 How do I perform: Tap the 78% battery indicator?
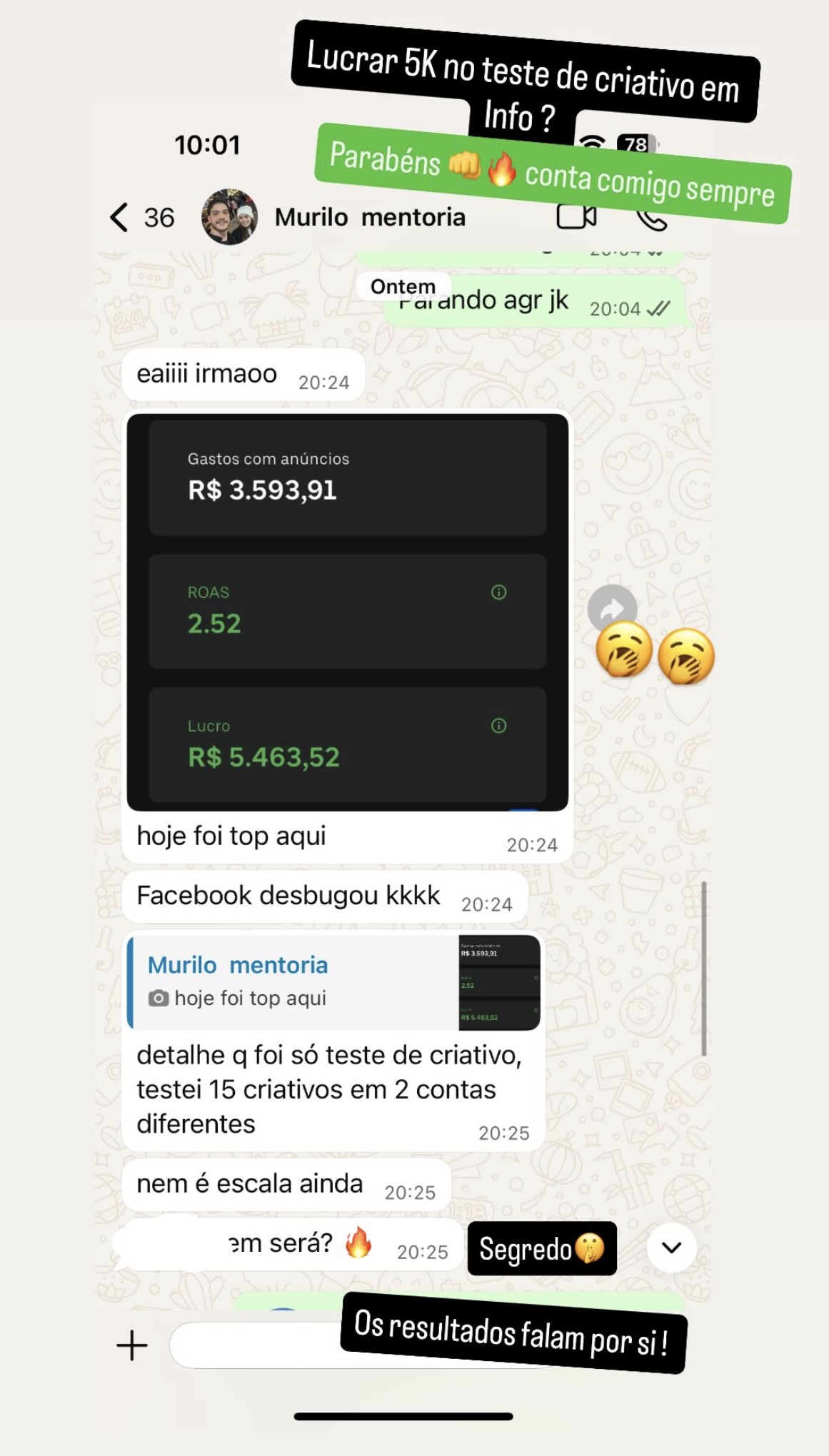634,143
